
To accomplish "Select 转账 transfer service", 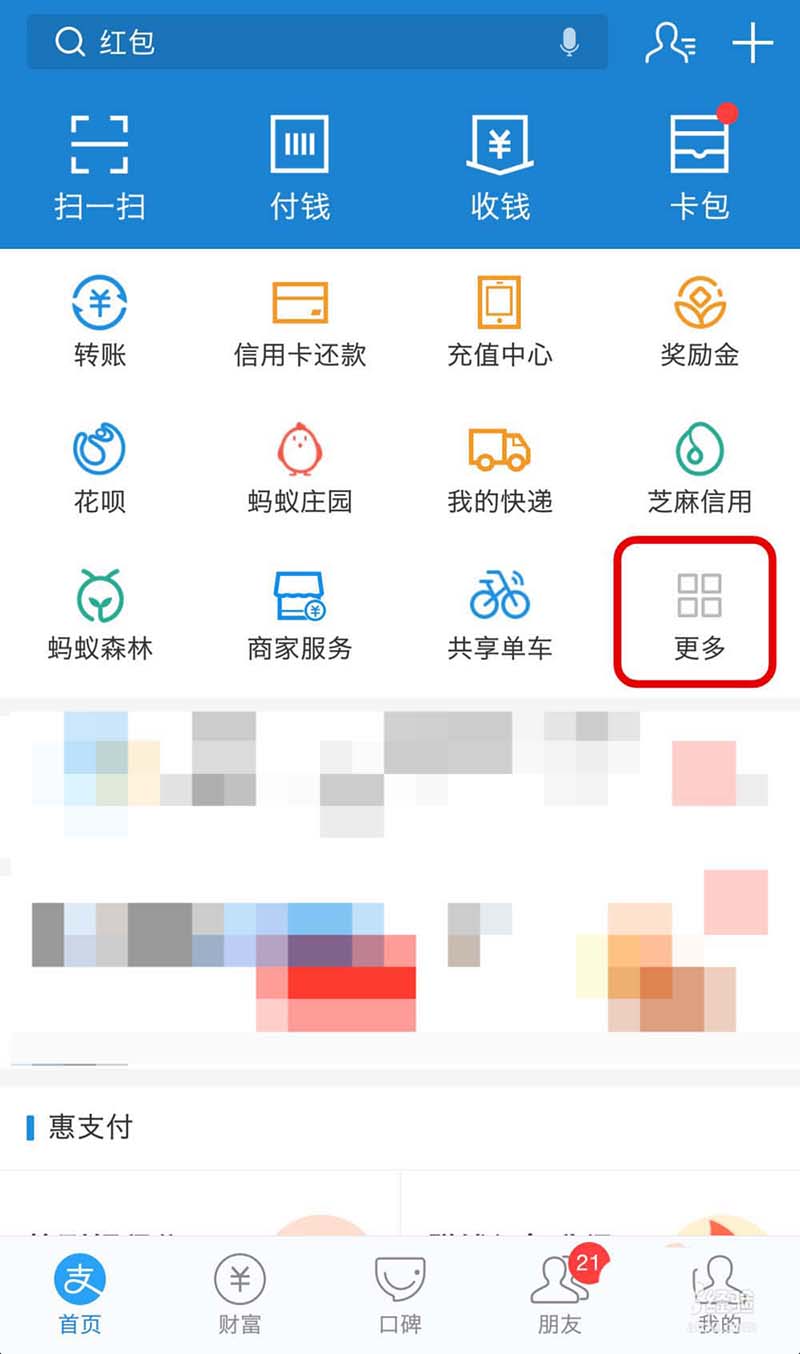I will (x=99, y=321).
